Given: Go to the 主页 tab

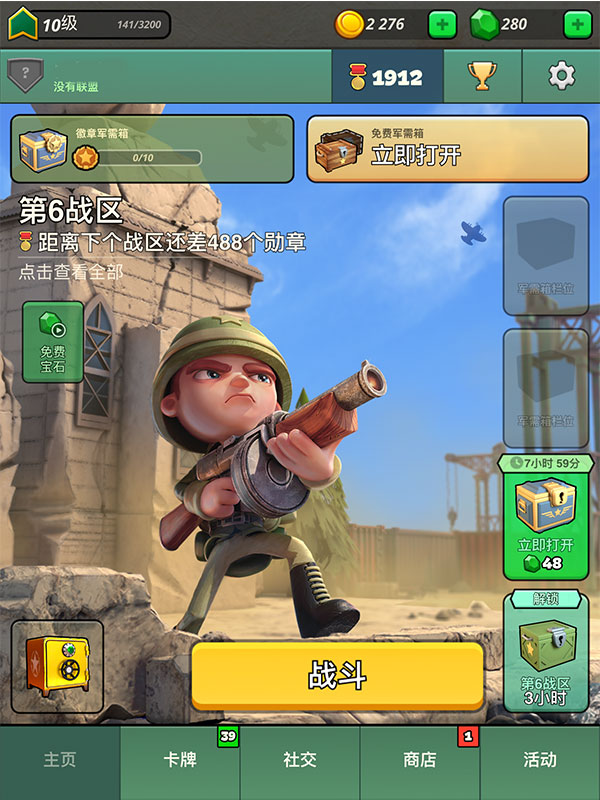Looking at the screenshot, I should point(60,760).
